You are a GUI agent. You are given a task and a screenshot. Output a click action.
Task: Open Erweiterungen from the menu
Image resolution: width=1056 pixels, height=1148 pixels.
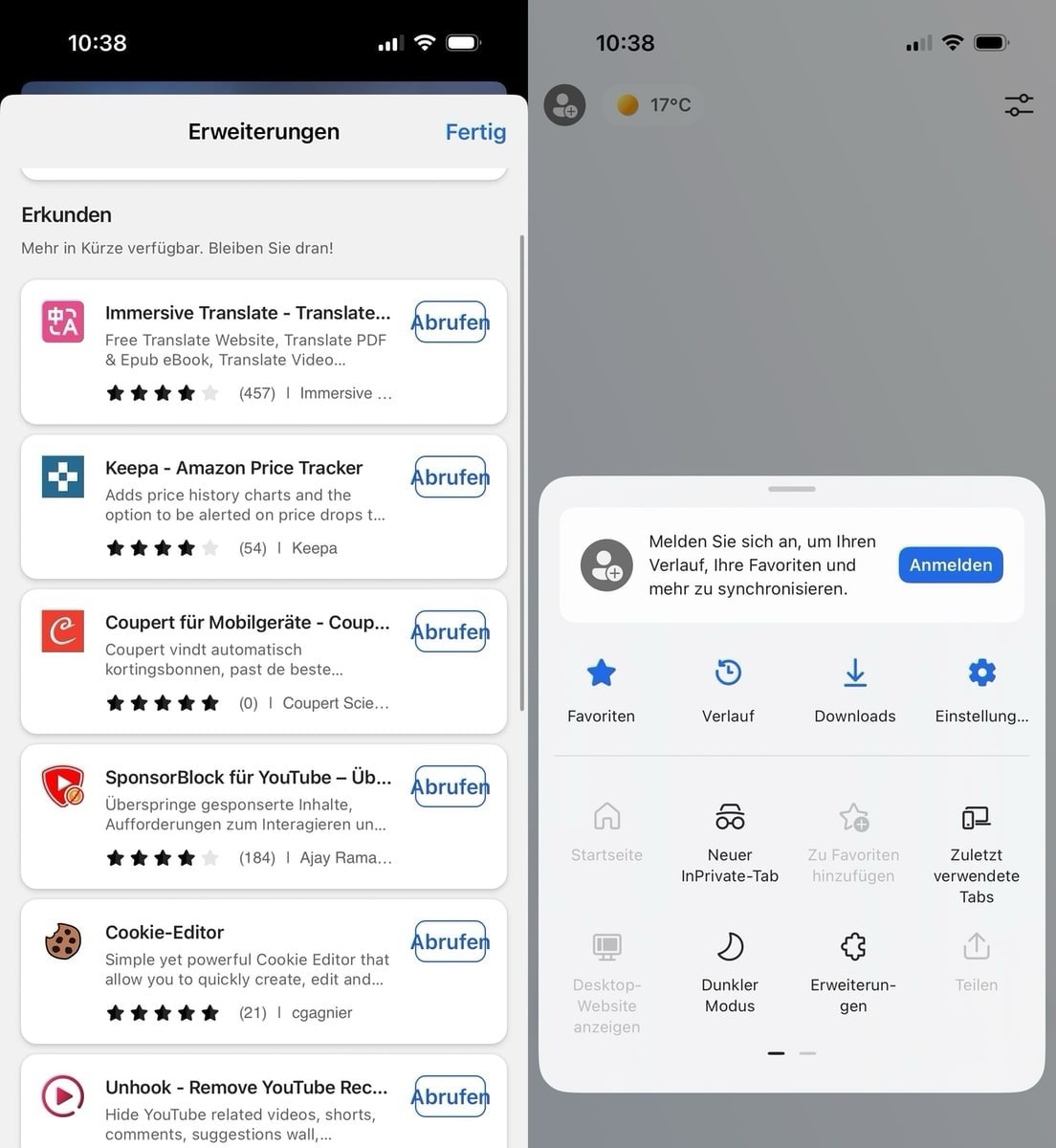tap(852, 971)
